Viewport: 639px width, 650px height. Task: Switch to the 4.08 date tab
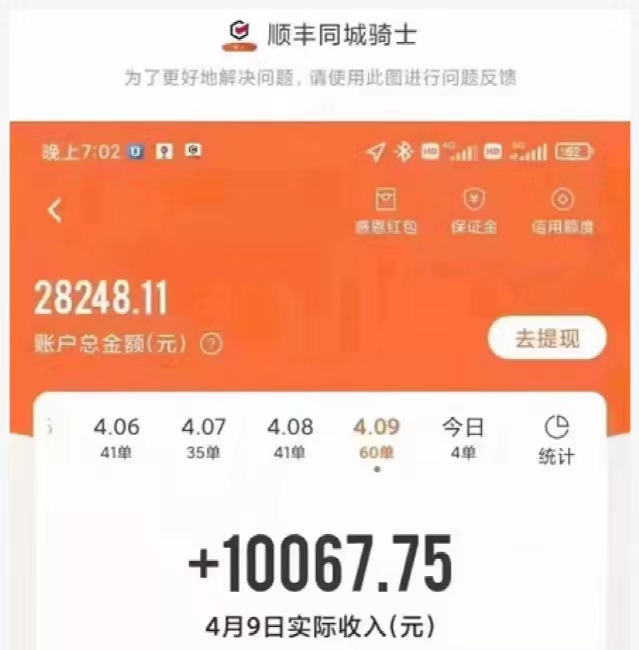coord(290,438)
